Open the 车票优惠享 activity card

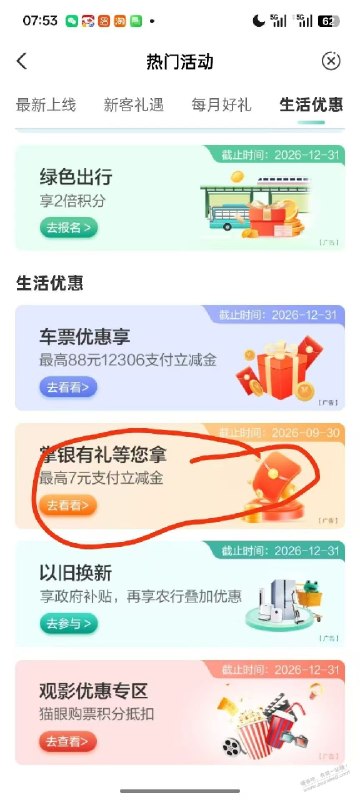point(180,358)
